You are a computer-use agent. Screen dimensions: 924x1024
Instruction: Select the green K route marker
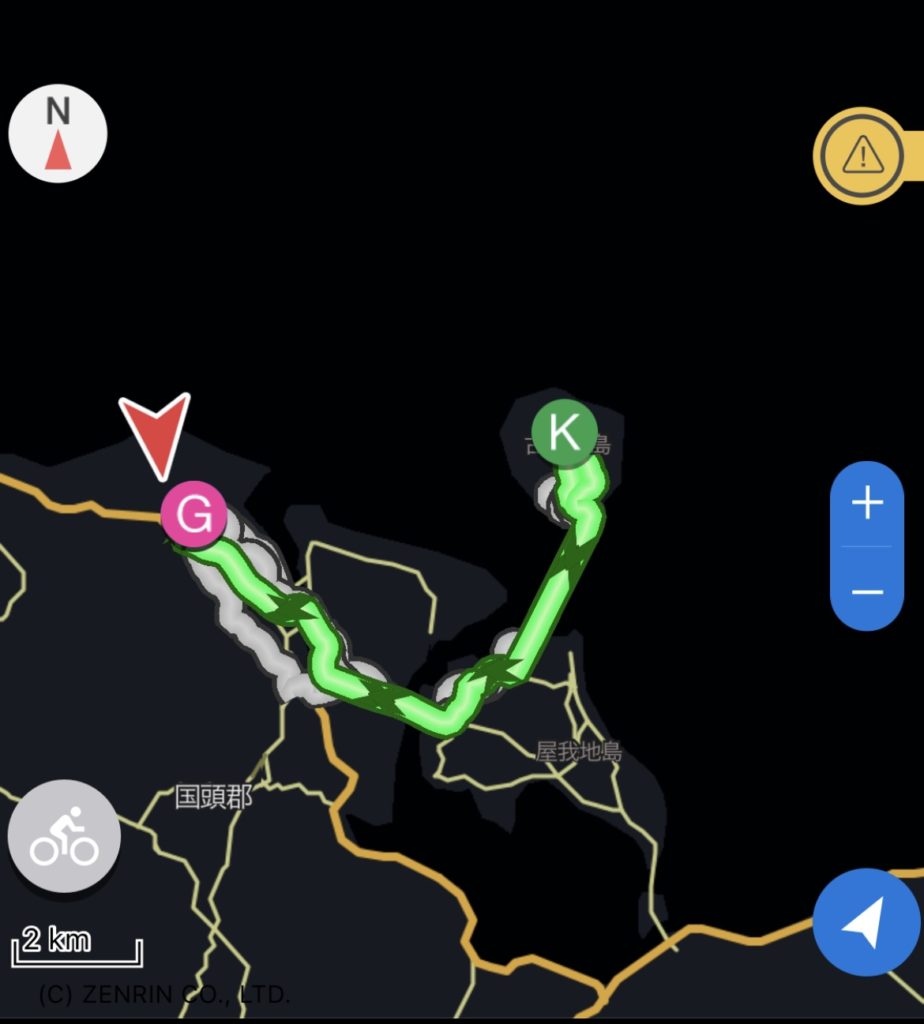coord(564,432)
